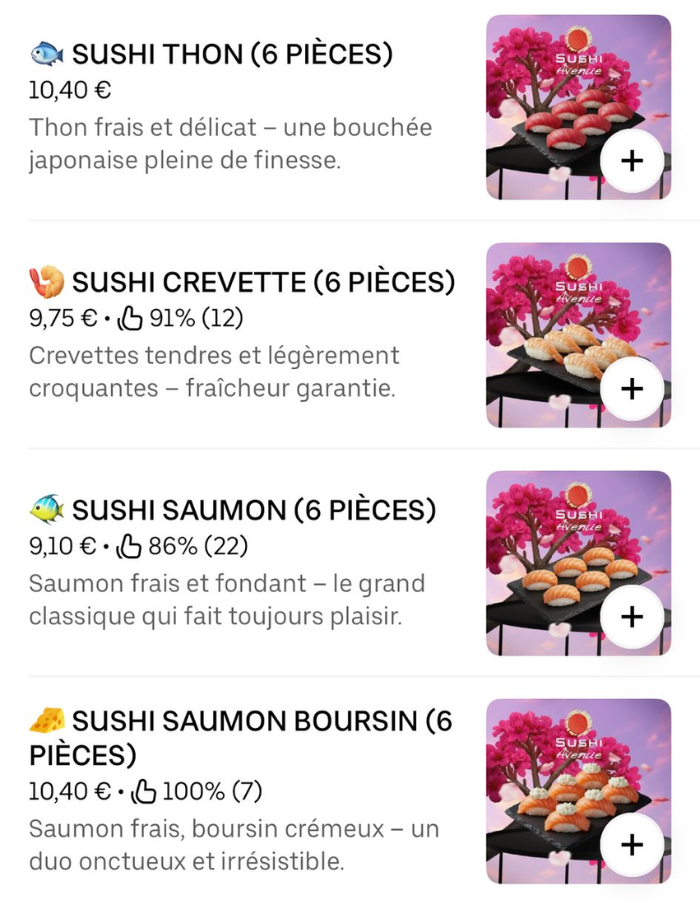
Task: Add Sushi Saumon Boursin to the cart
Action: (x=631, y=844)
